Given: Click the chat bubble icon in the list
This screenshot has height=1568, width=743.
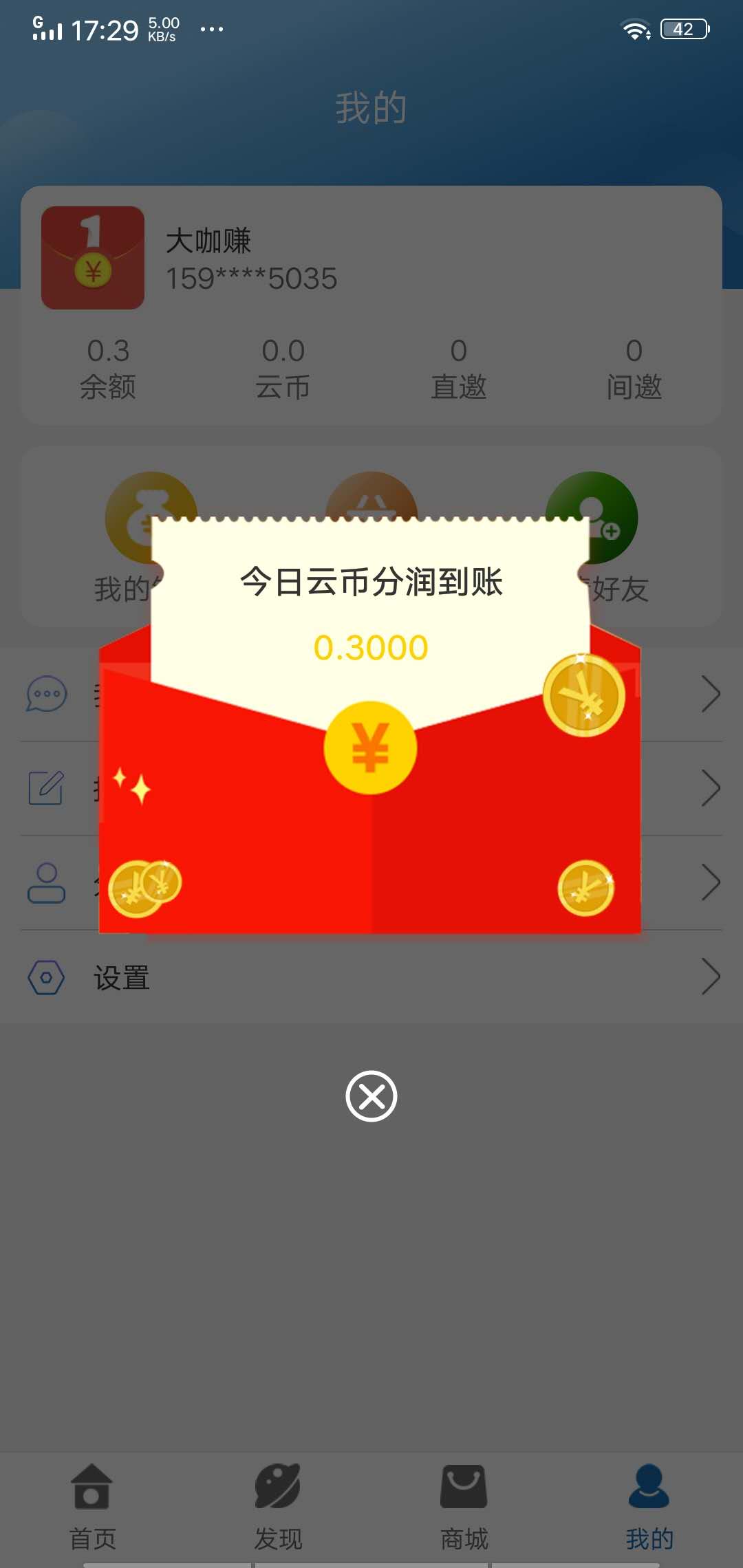Looking at the screenshot, I should (x=45, y=694).
